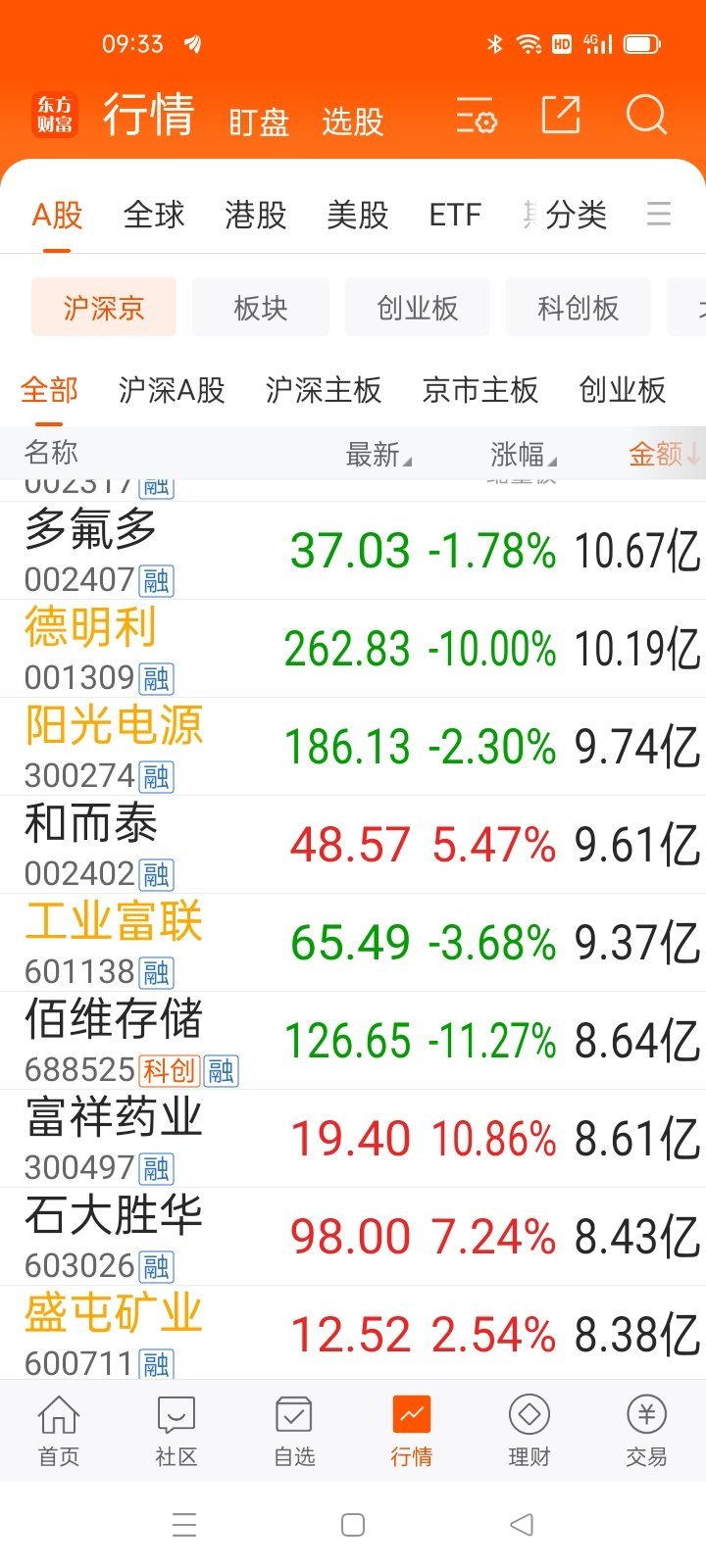The width and height of the screenshot is (706, 1568).
Task: Filter by 沪深主板
Action: point(324,390)
